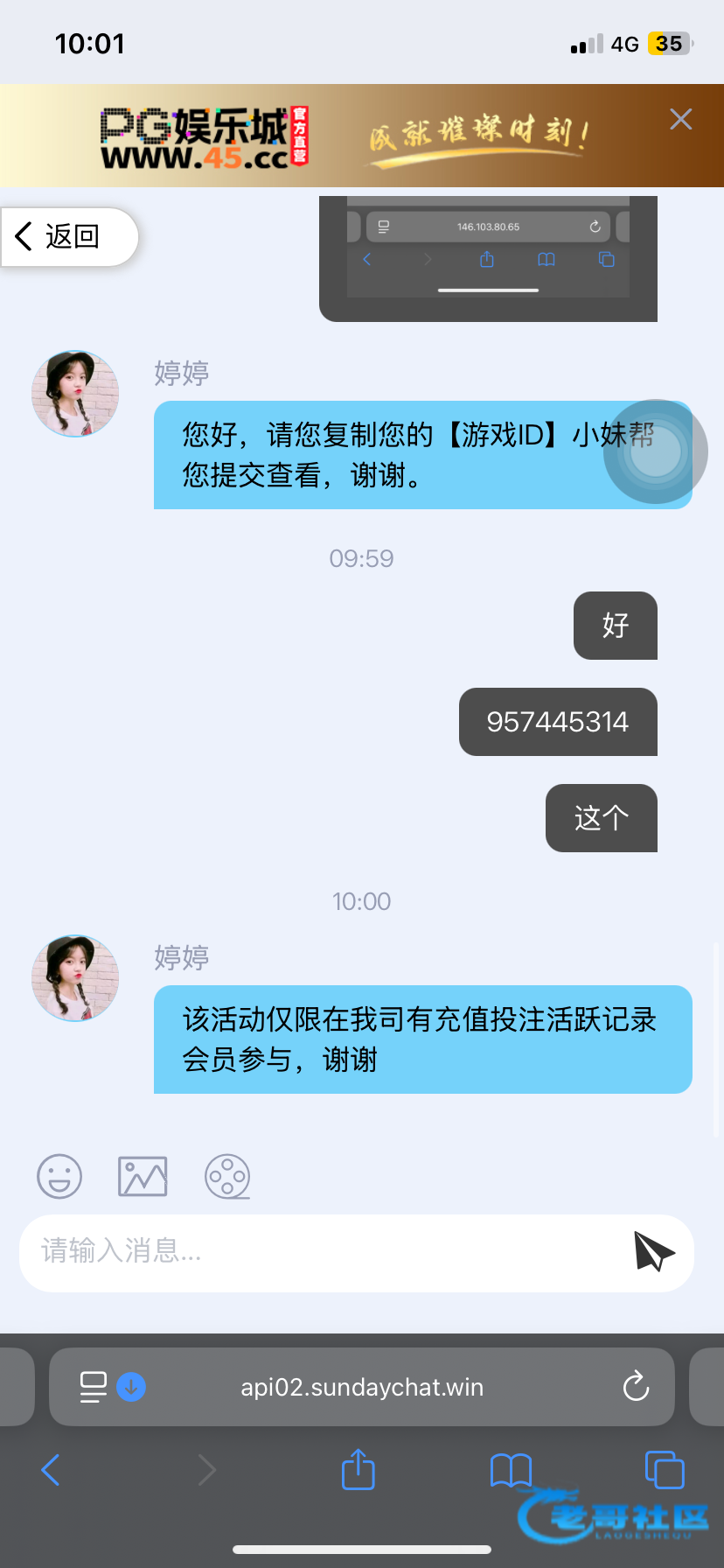This screenshot has width=724, height=1568.
Task: Open Safari page settings menu
Action: (93, 1387)
